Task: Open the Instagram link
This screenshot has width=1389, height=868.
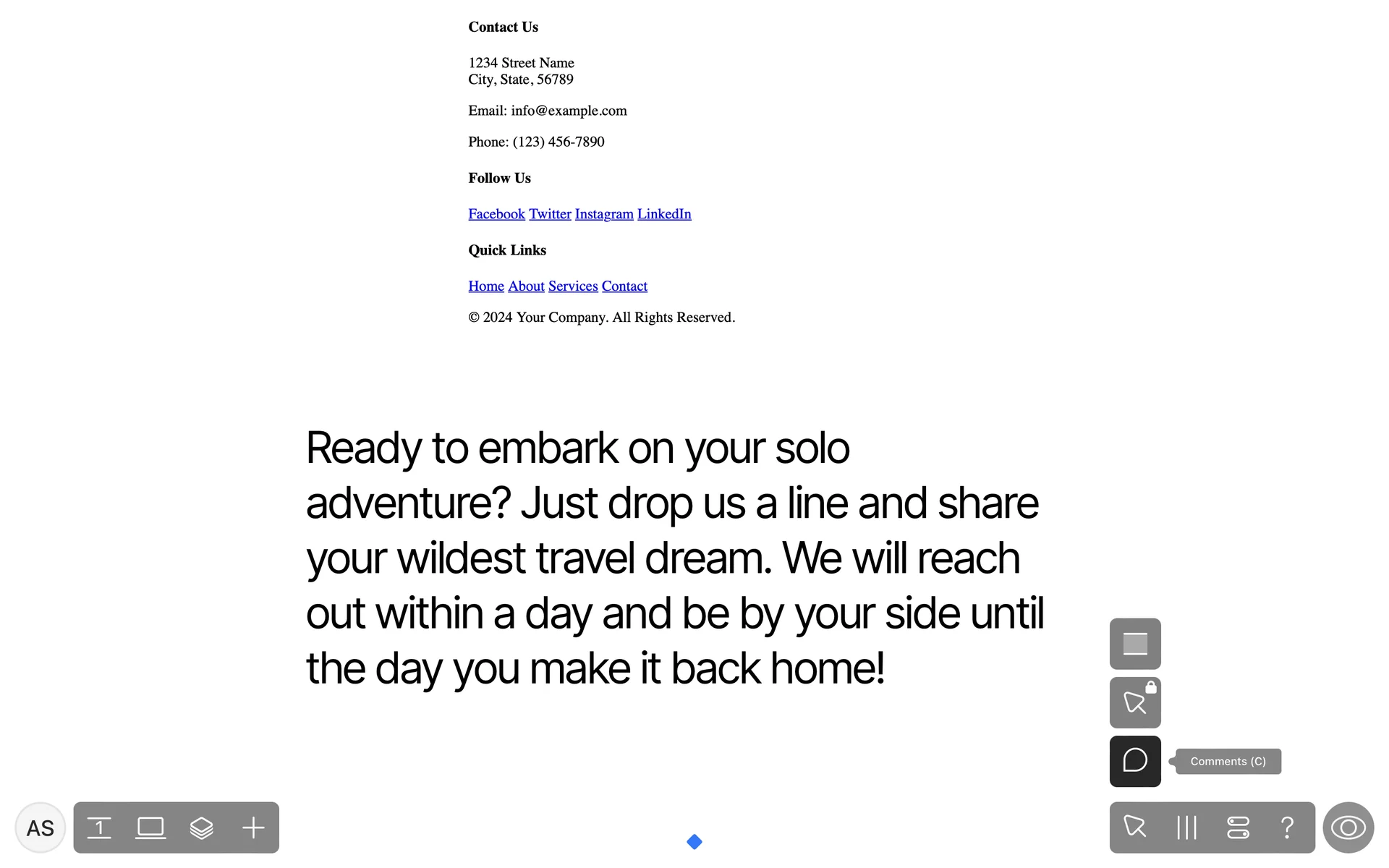Action: coord(604,214)
